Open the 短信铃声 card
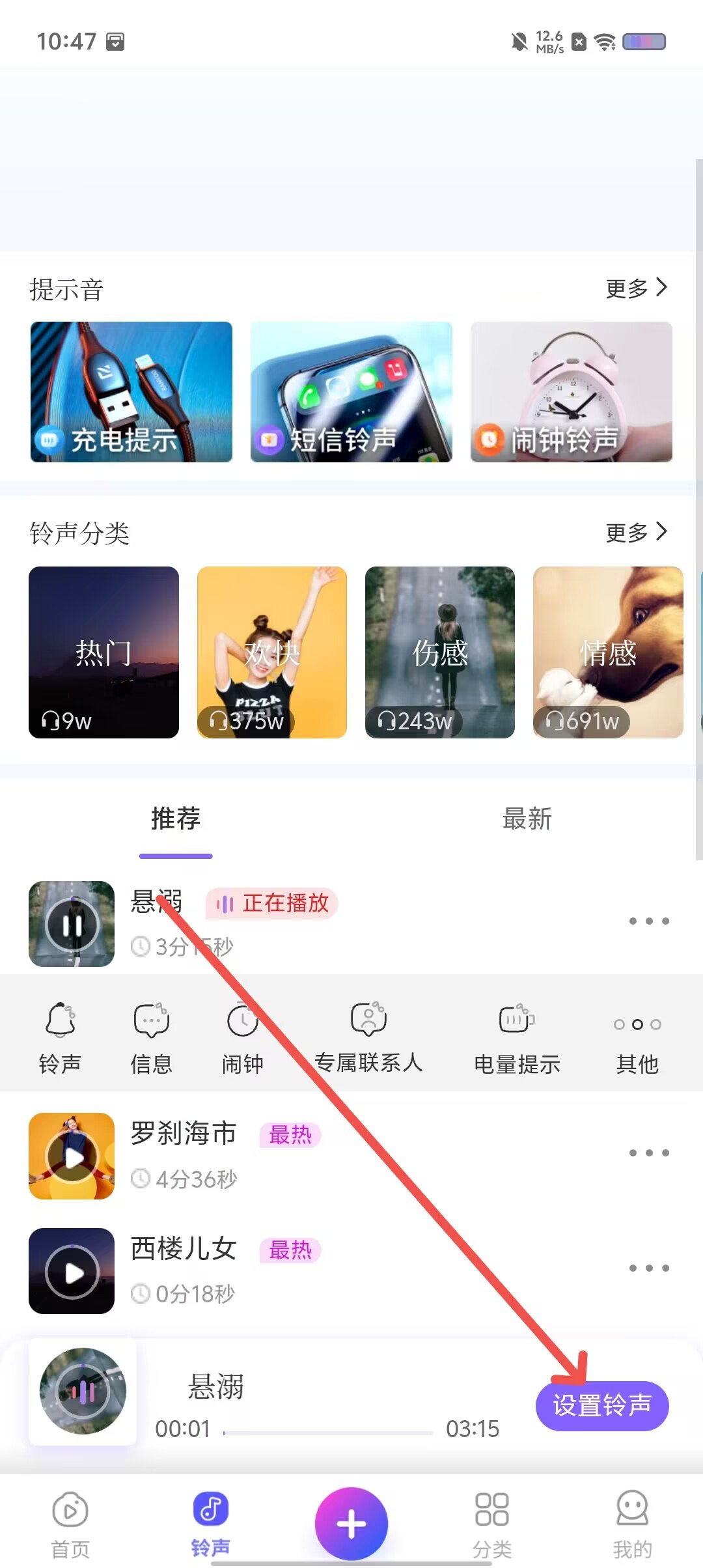The width and height of the screenshot is (703, 1568). click(351, 392)
